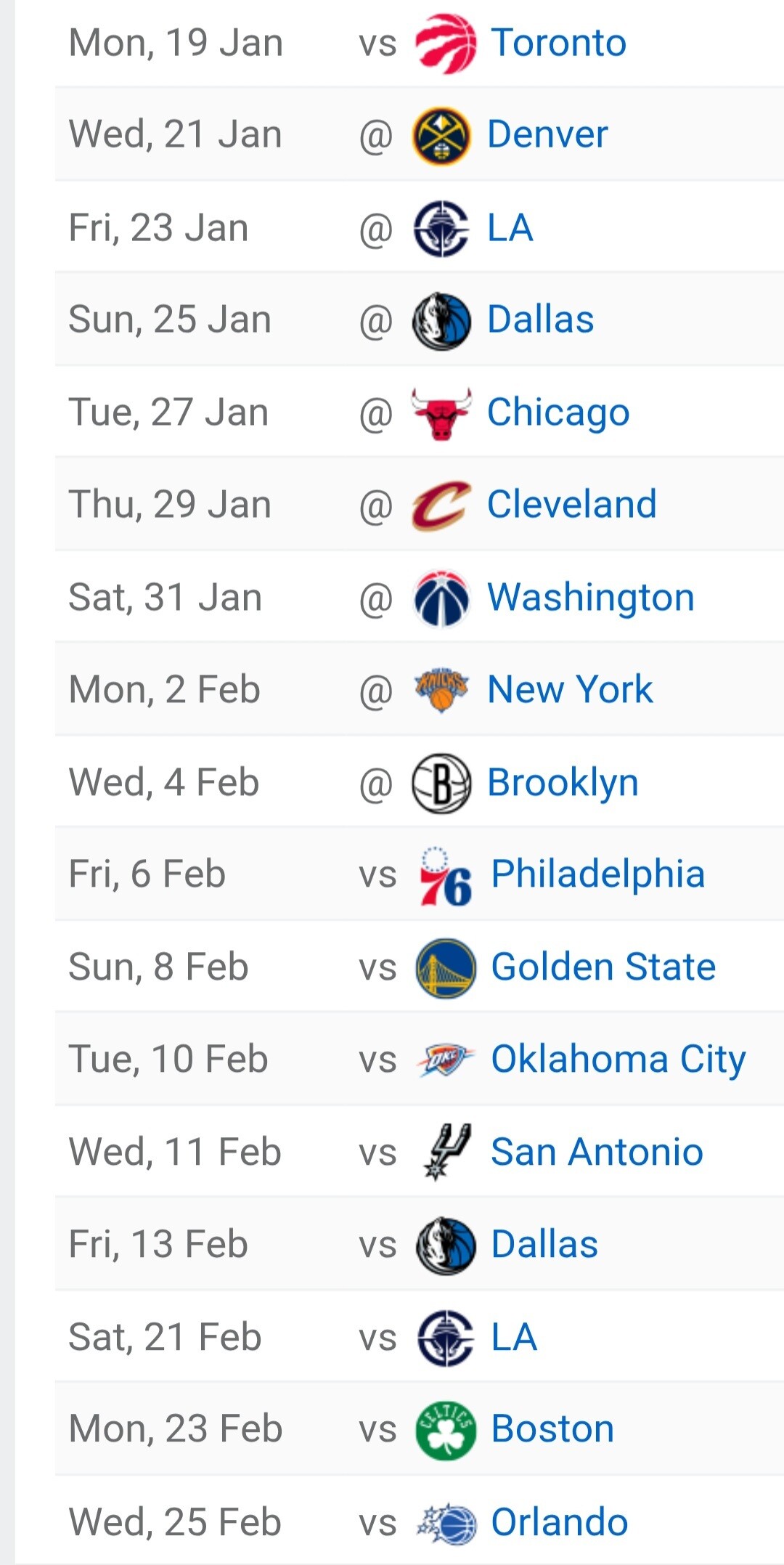
Task: Open the Toronto team link
Action: (x=558, y=43)
